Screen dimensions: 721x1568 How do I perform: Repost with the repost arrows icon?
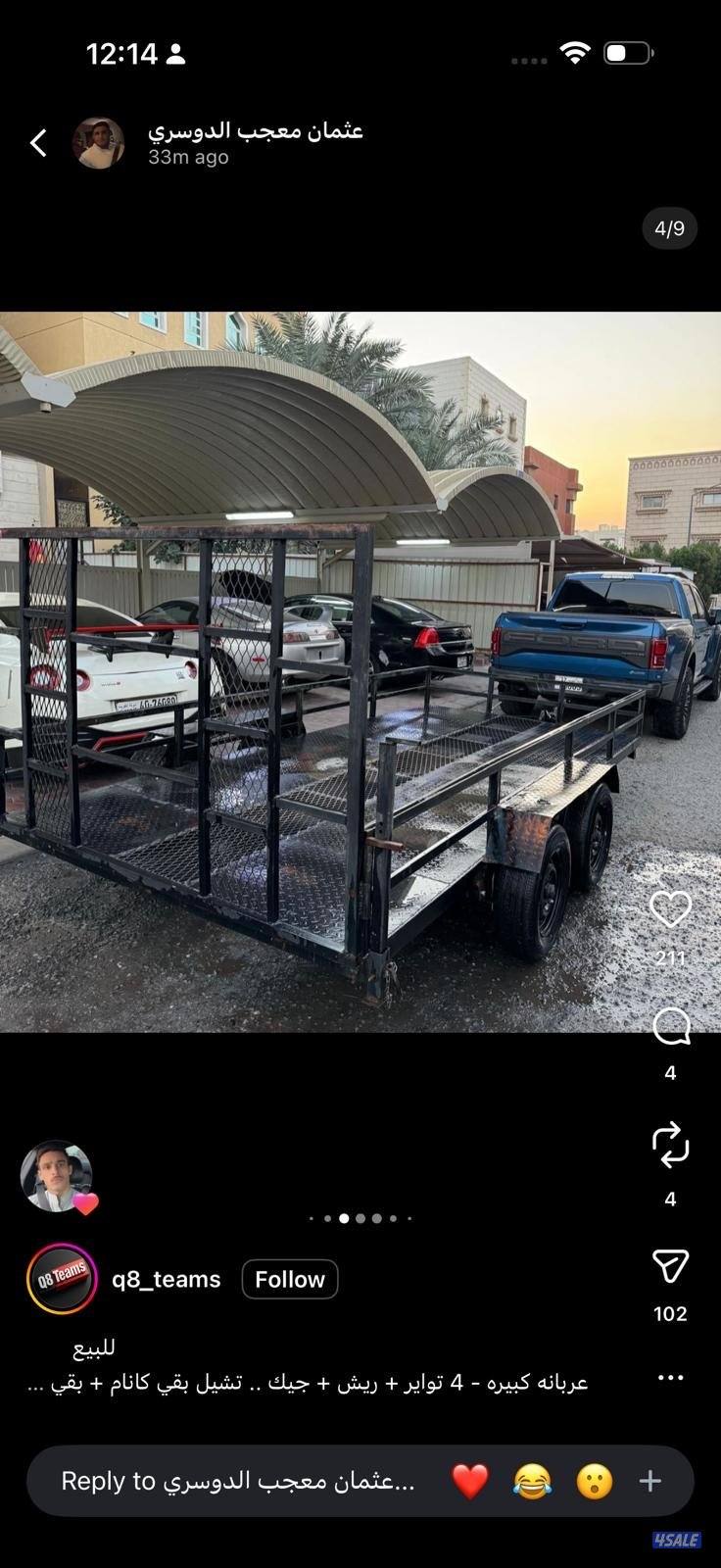[670, 1146]
